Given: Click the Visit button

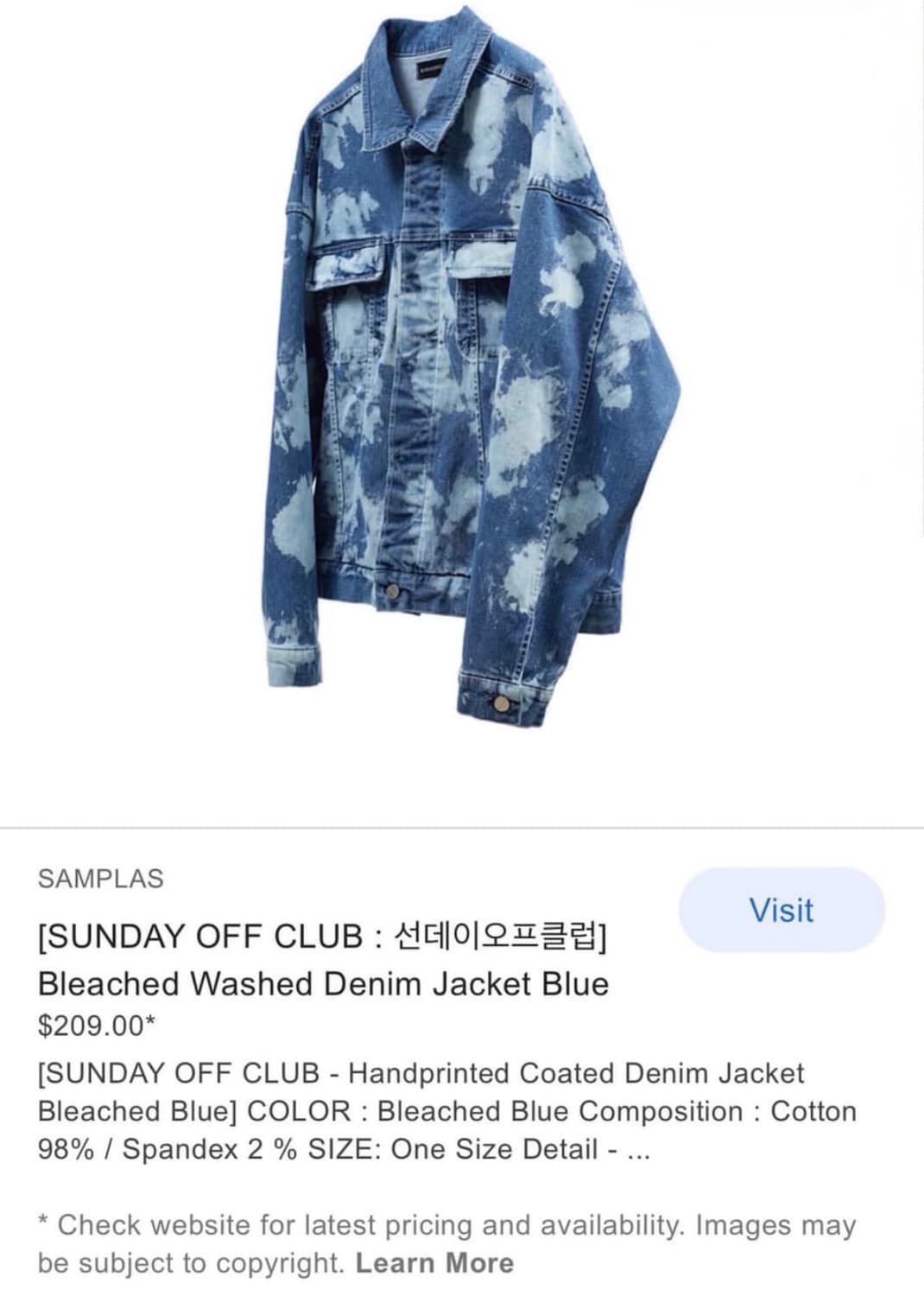Looking at the screenshot, I should click(x=783, y=909).
